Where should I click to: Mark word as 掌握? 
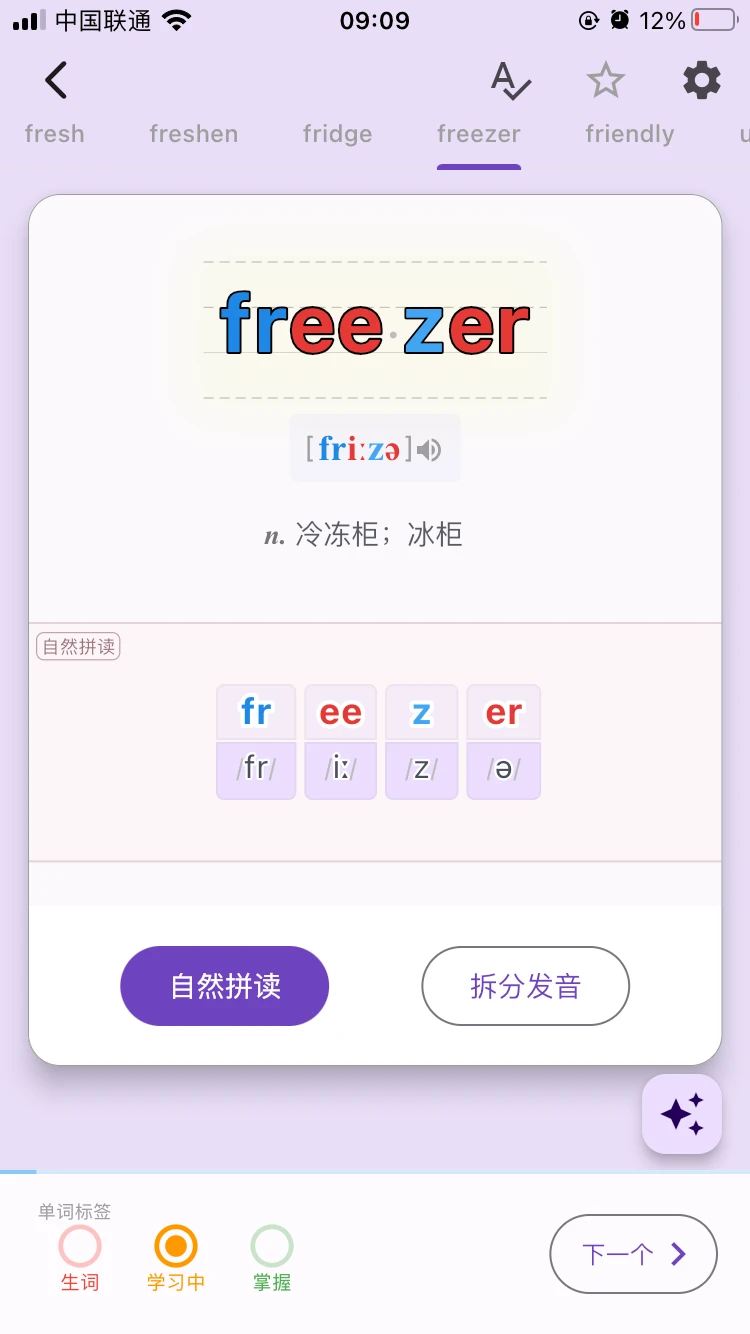tap(272, 1258)
